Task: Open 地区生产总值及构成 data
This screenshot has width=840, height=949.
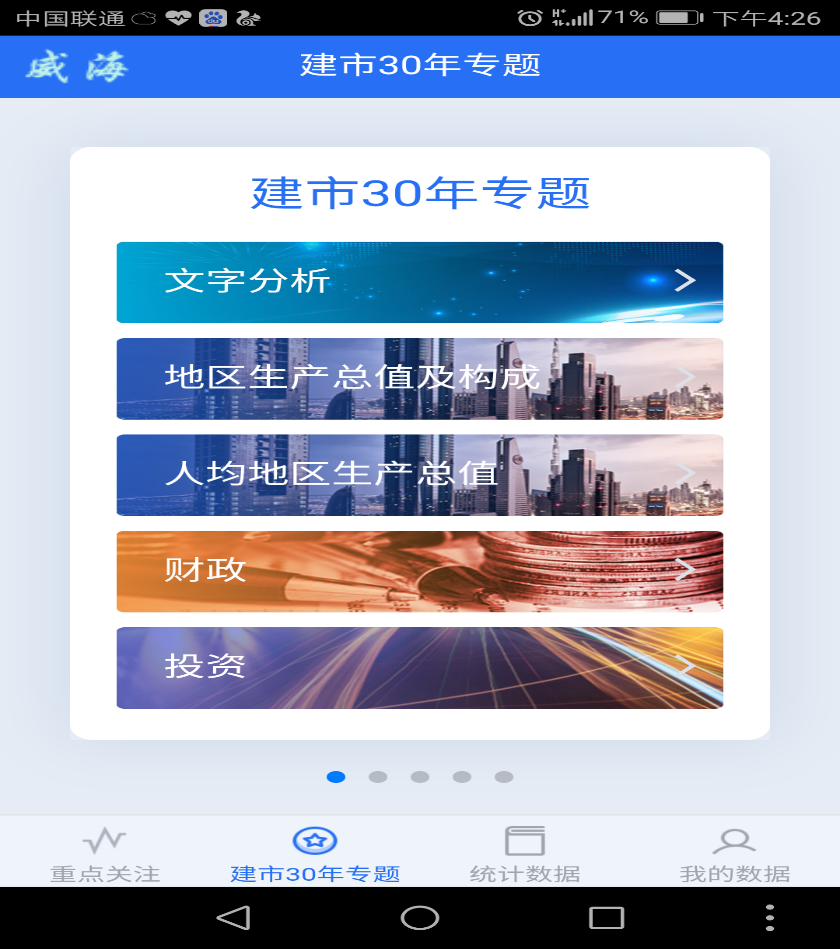Action: (x=419, y=378)
